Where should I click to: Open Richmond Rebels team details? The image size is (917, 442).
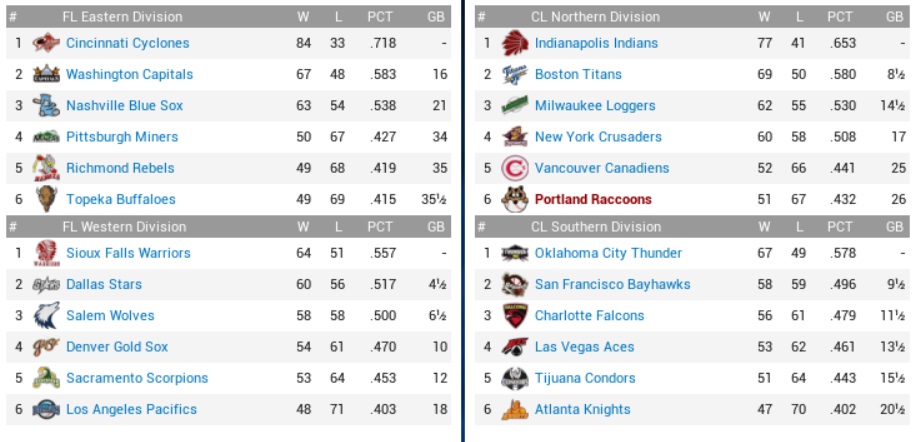tap(120, 168)
